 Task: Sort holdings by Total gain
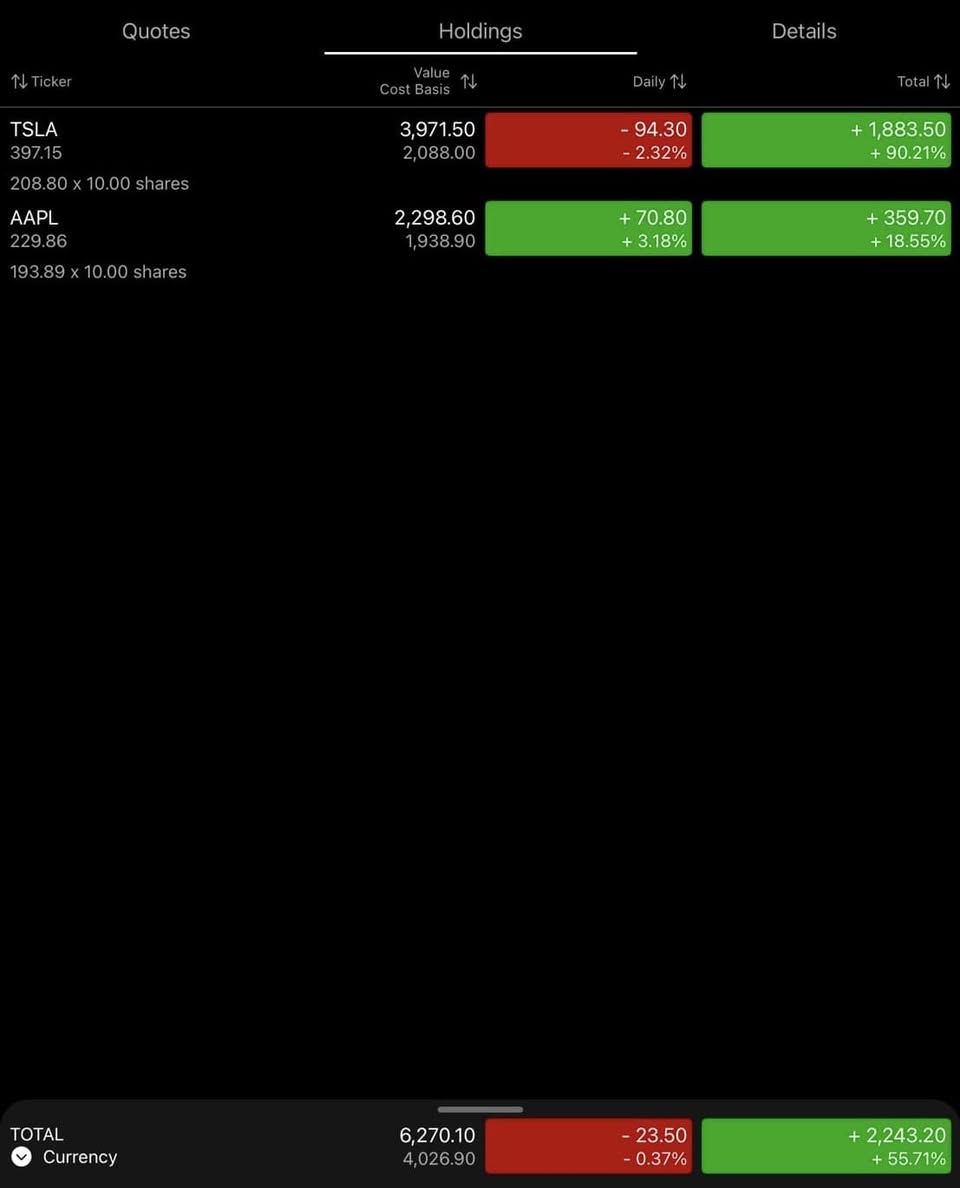click(923, 81)
